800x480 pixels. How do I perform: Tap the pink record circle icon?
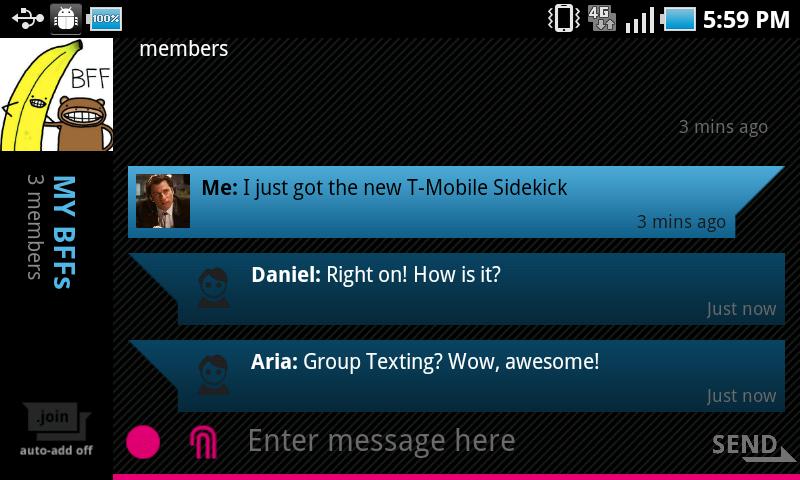(143, 441)
